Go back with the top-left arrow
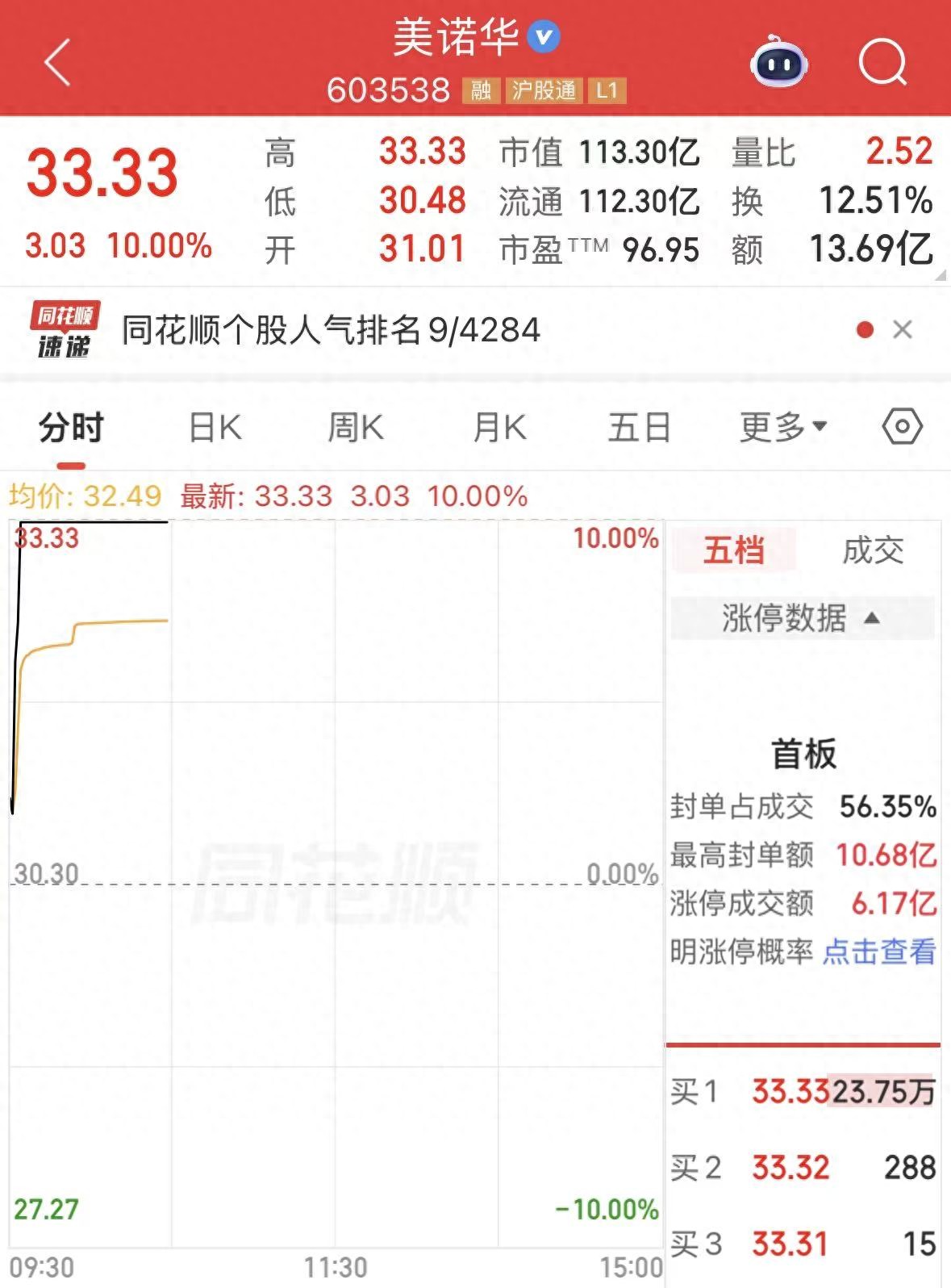This screenshot has width=951, height=1288. point(58,61)
